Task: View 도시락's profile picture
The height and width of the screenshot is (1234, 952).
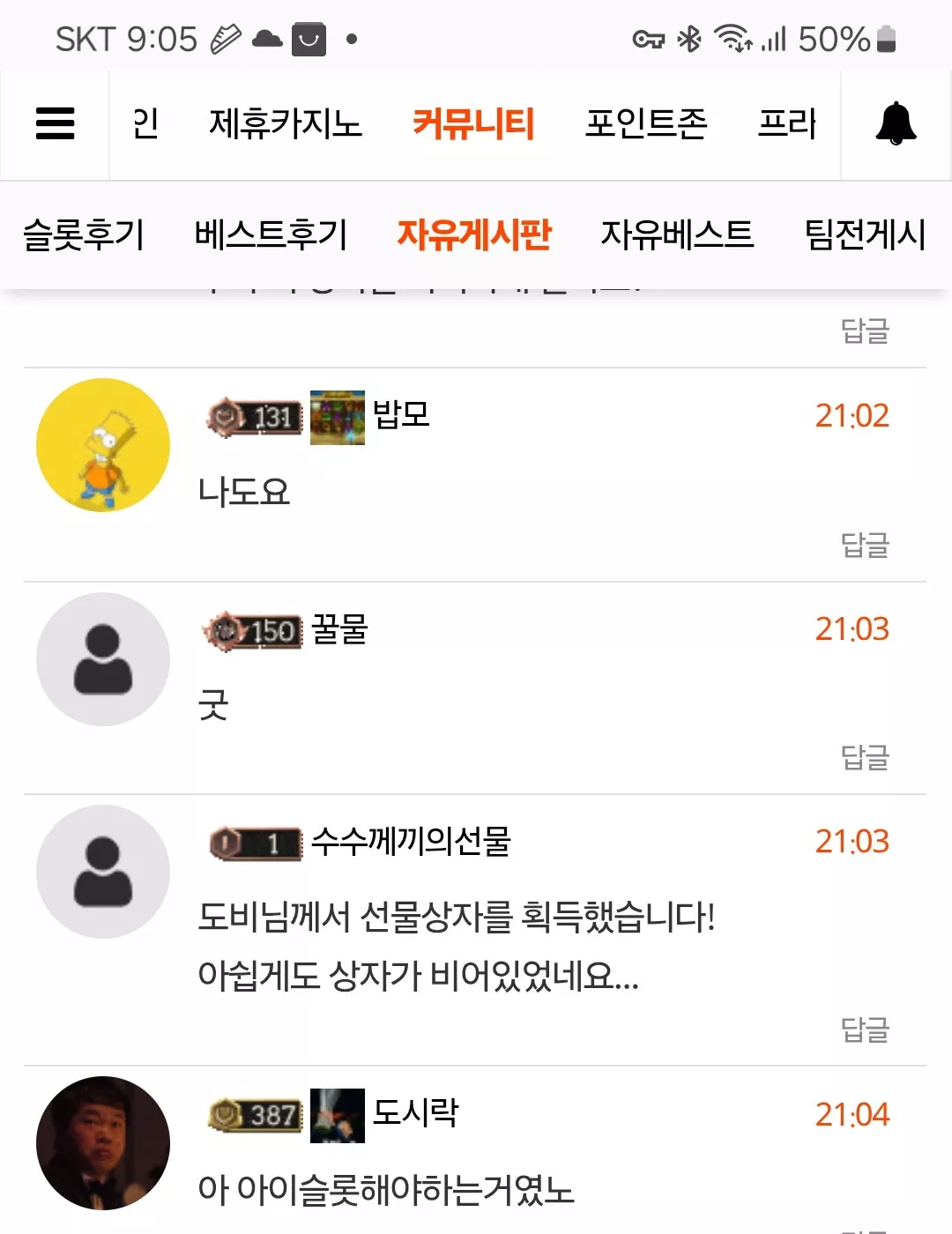Action: tap(103, 1143)
